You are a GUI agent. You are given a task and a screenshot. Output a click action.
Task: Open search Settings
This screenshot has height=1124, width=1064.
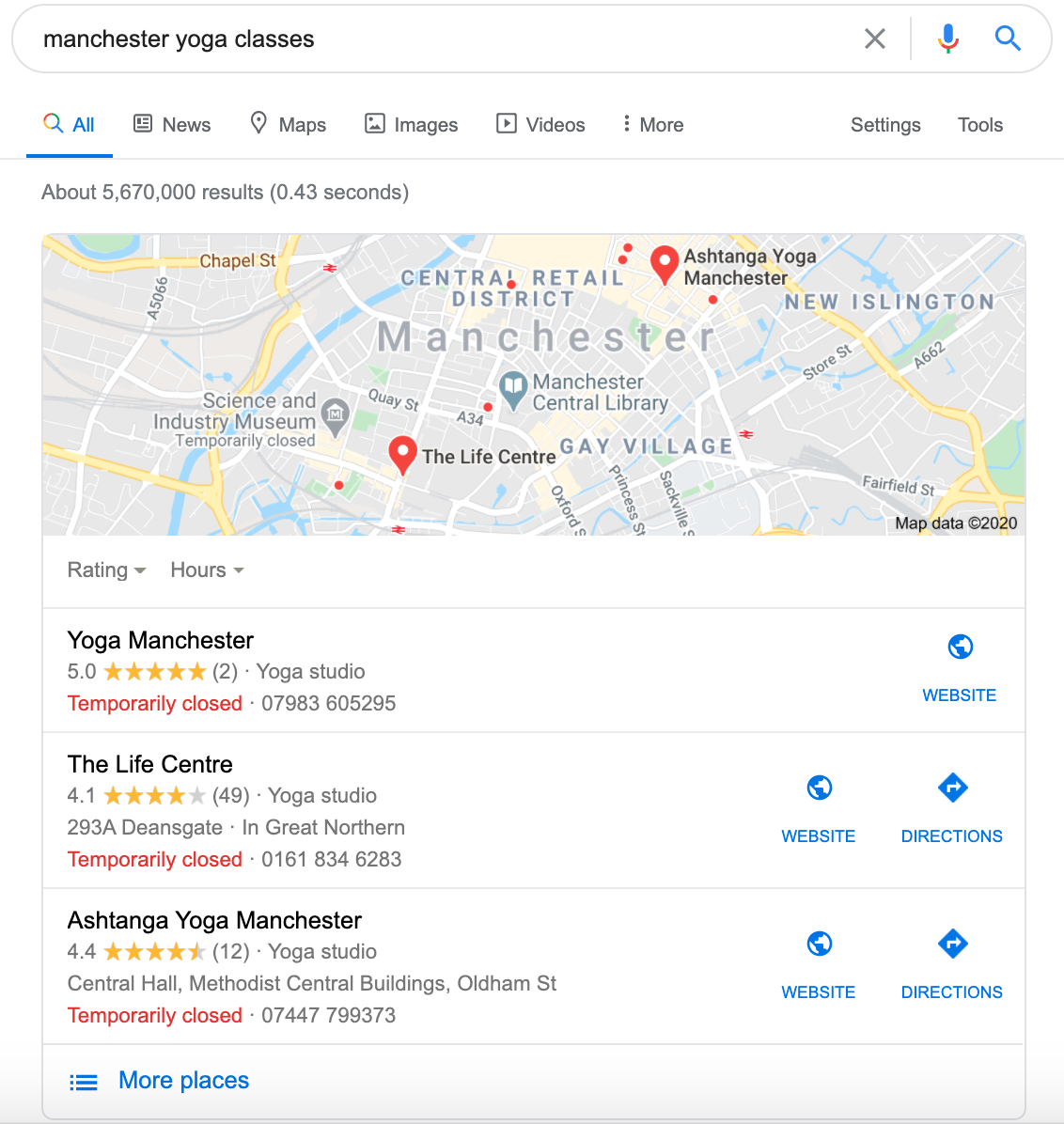pyautogui.click(x=884, y=125)
